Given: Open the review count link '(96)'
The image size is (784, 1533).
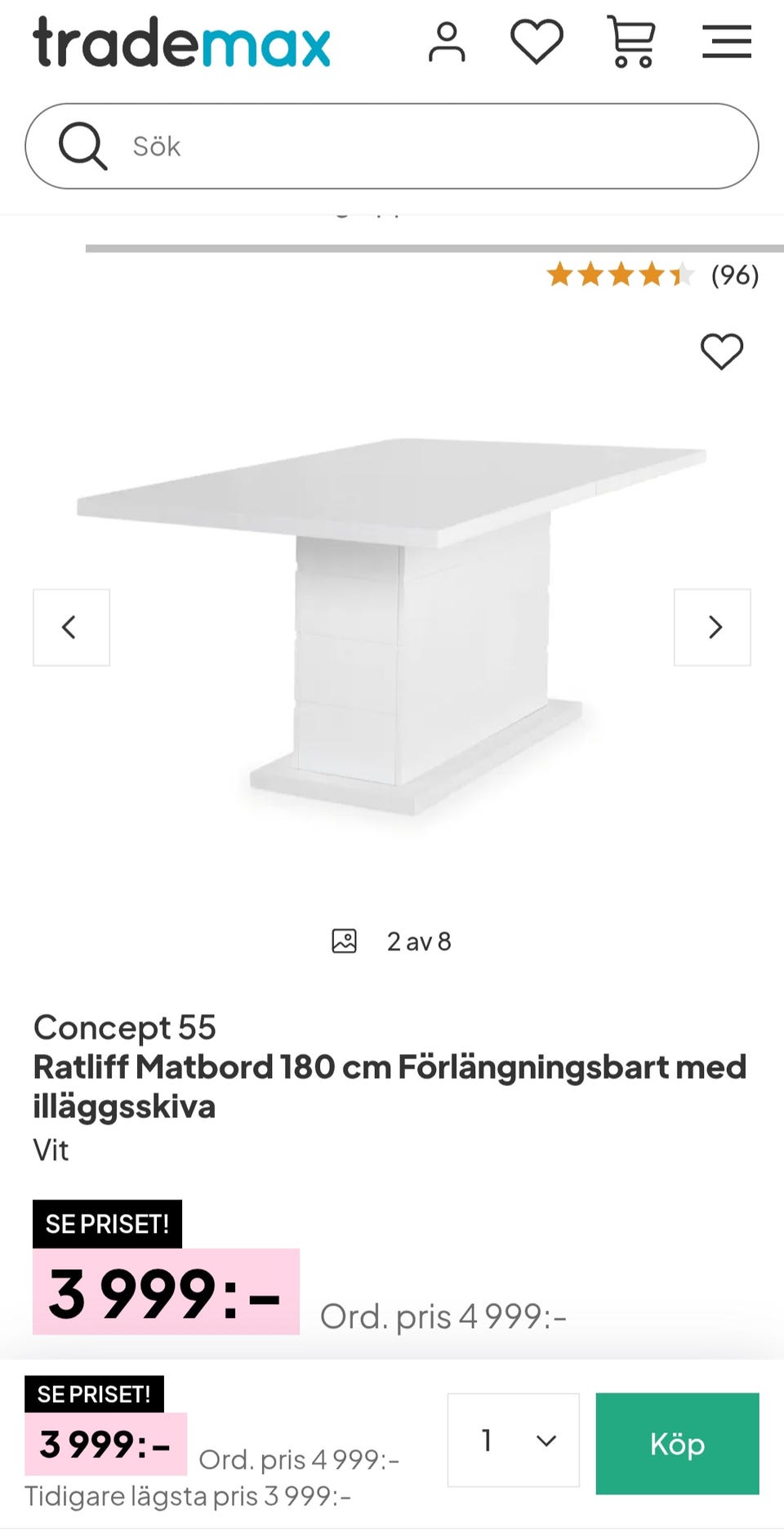Looking at the screenshot, I should click(736, 275).
